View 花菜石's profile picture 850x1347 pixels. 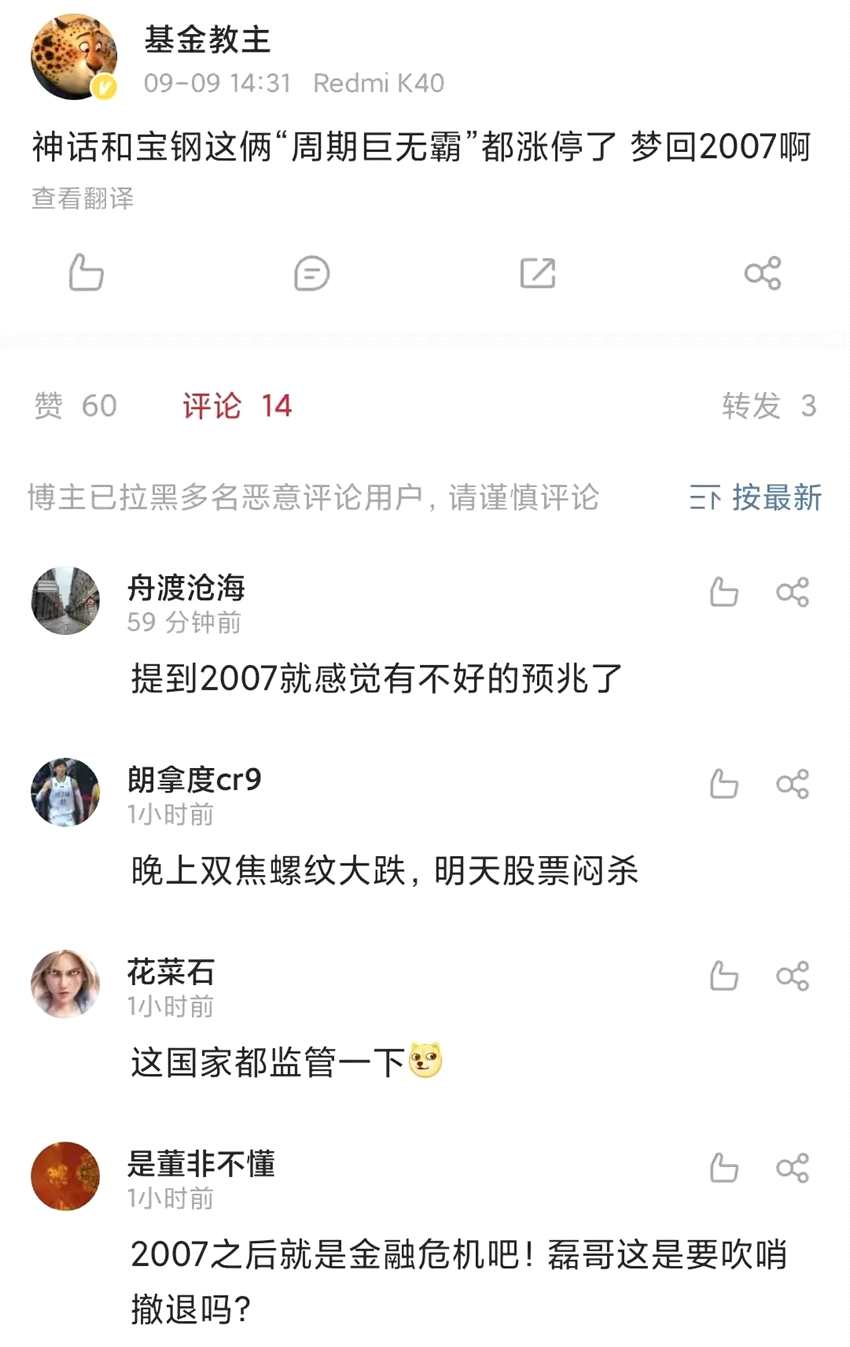coord(65,983)
